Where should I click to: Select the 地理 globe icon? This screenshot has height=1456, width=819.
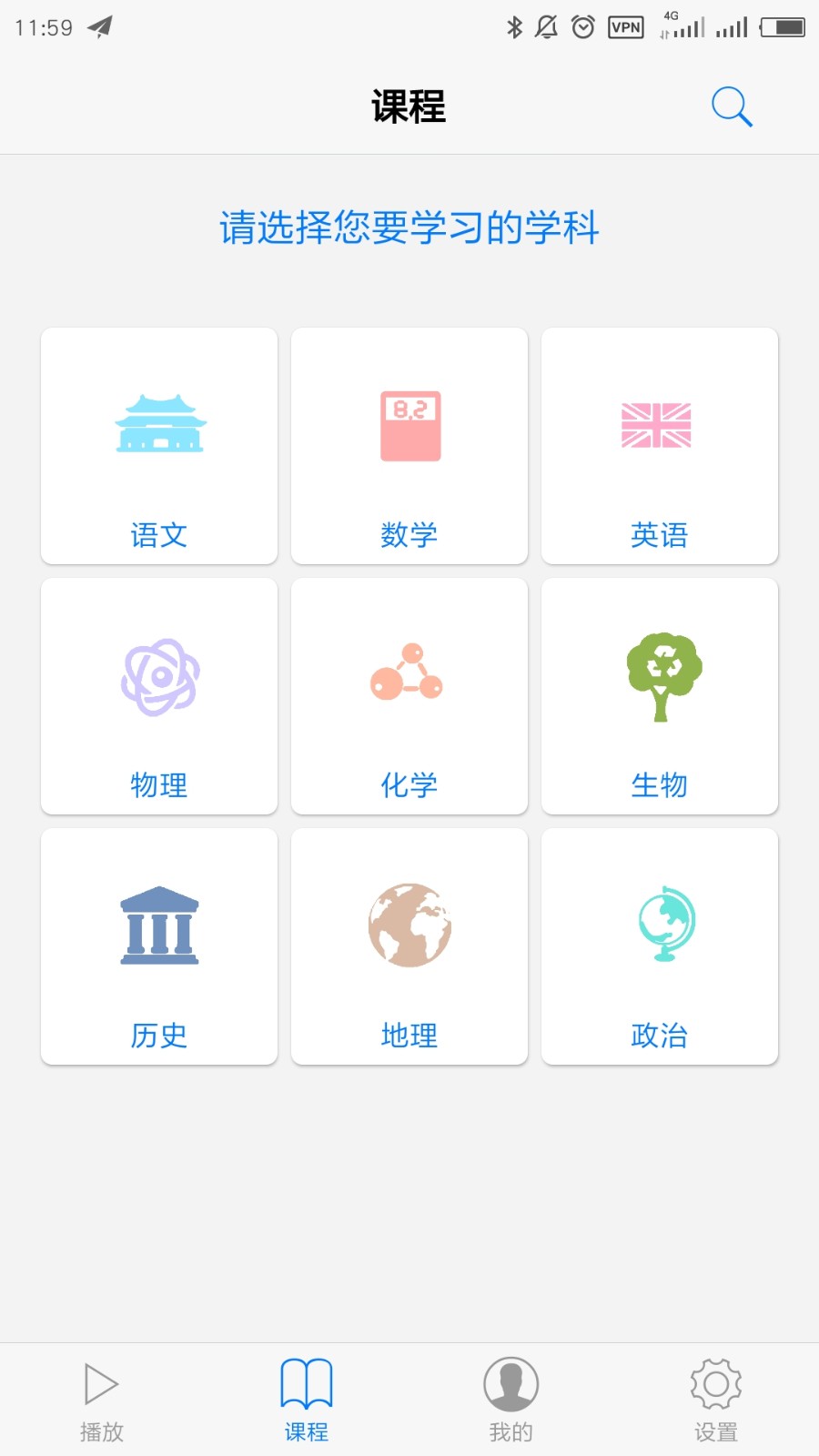tap(409, 924)
